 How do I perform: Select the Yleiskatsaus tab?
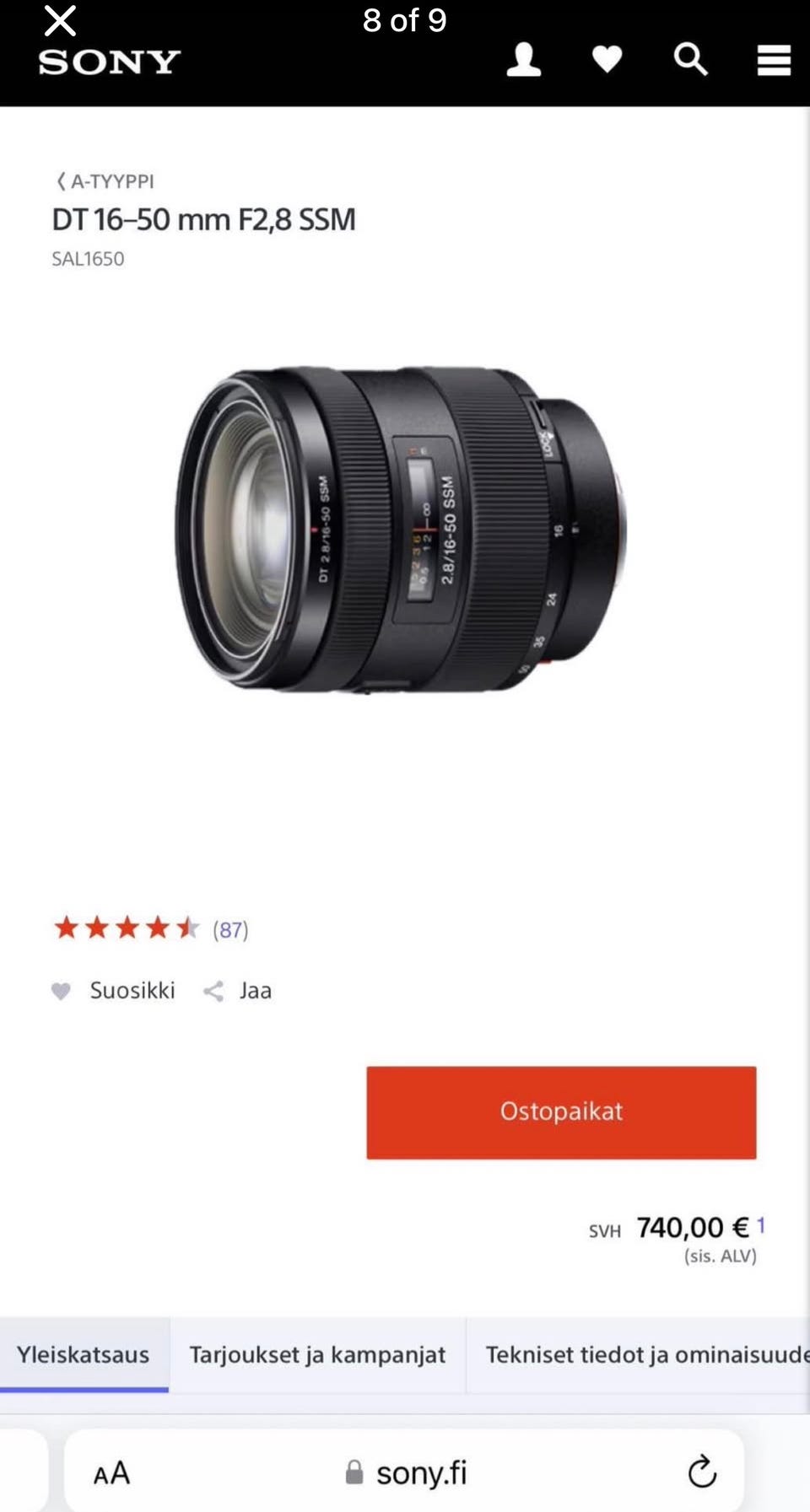(x=84, y=1354)
